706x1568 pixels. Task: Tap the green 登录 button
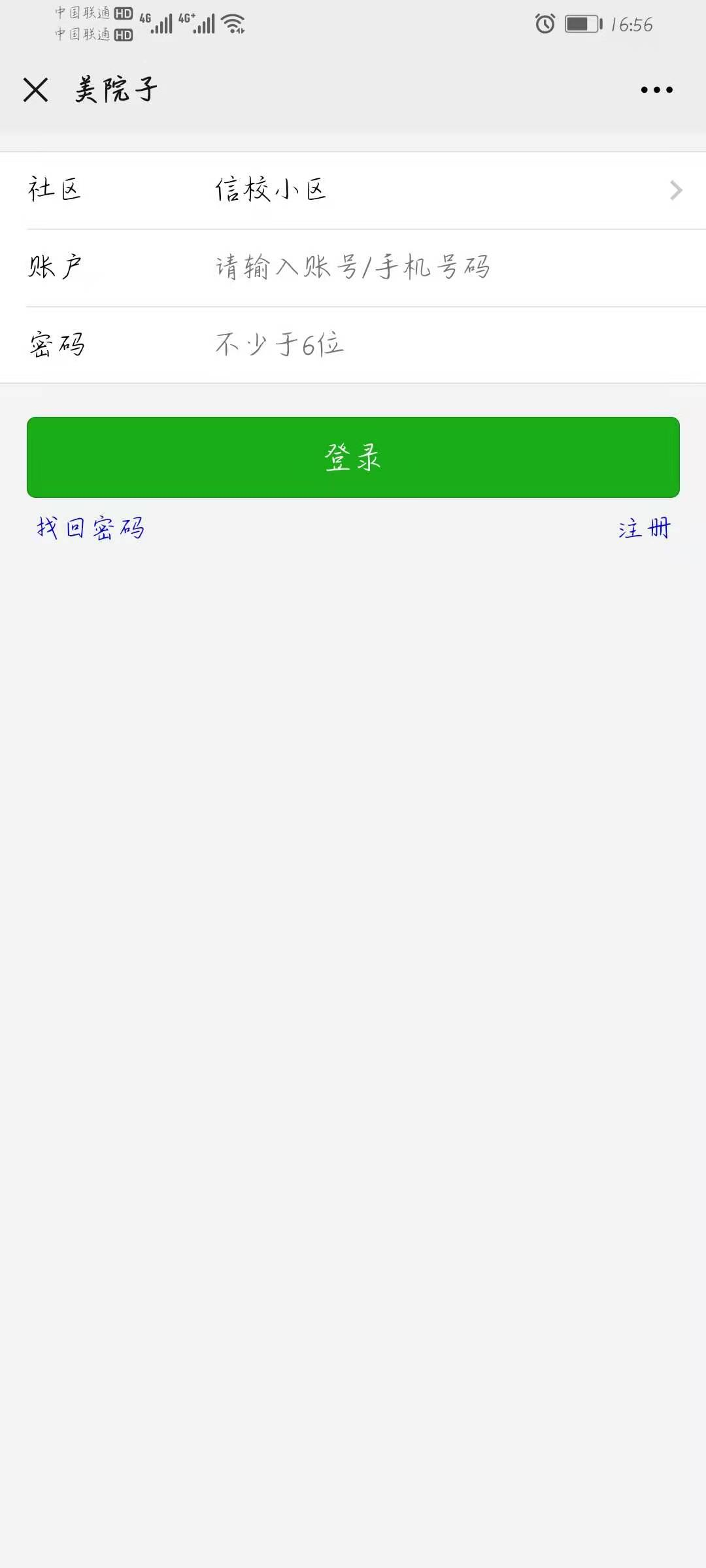[353, 457]
